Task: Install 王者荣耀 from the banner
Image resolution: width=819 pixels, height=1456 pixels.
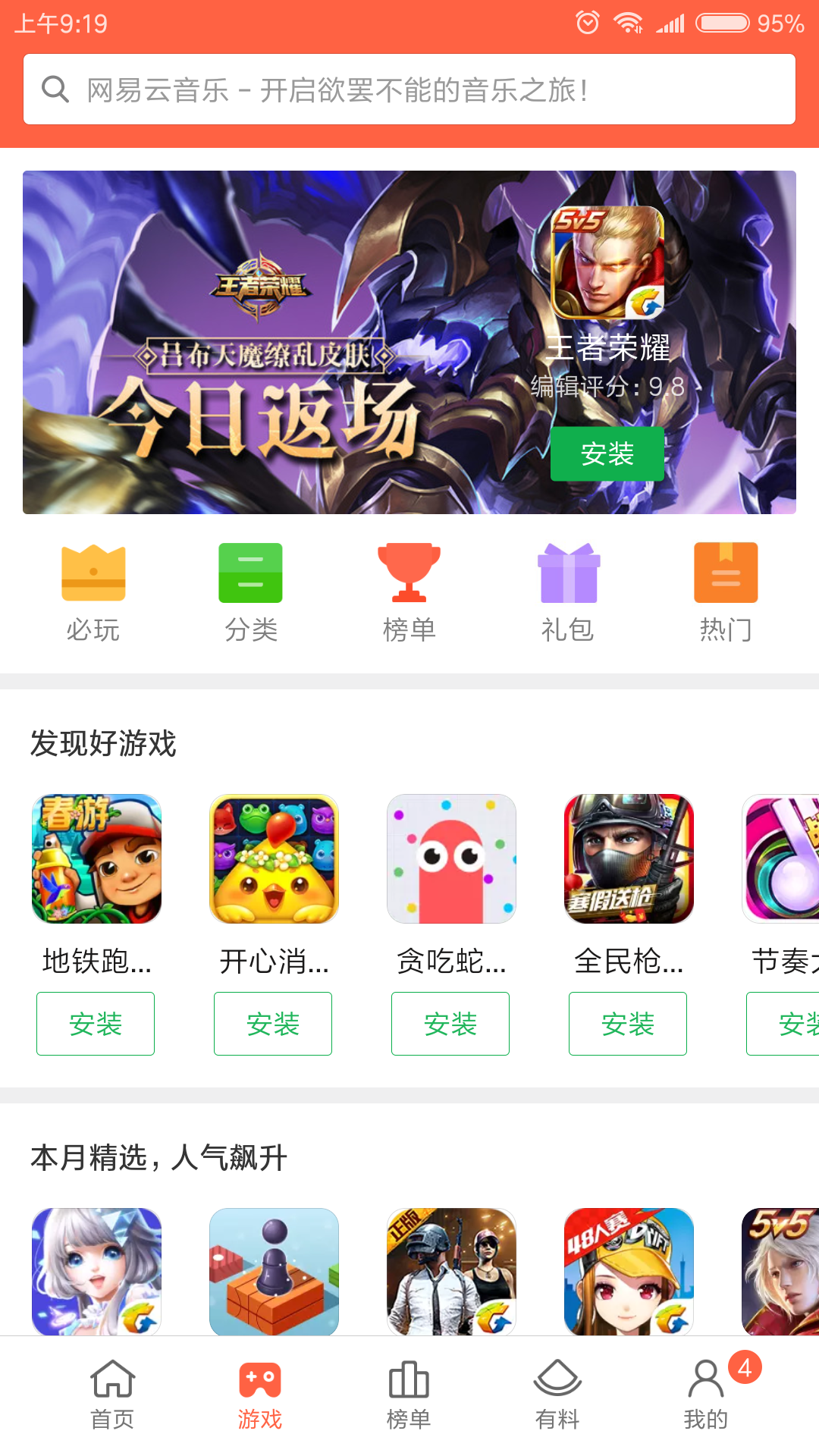Action: (607, 453)
